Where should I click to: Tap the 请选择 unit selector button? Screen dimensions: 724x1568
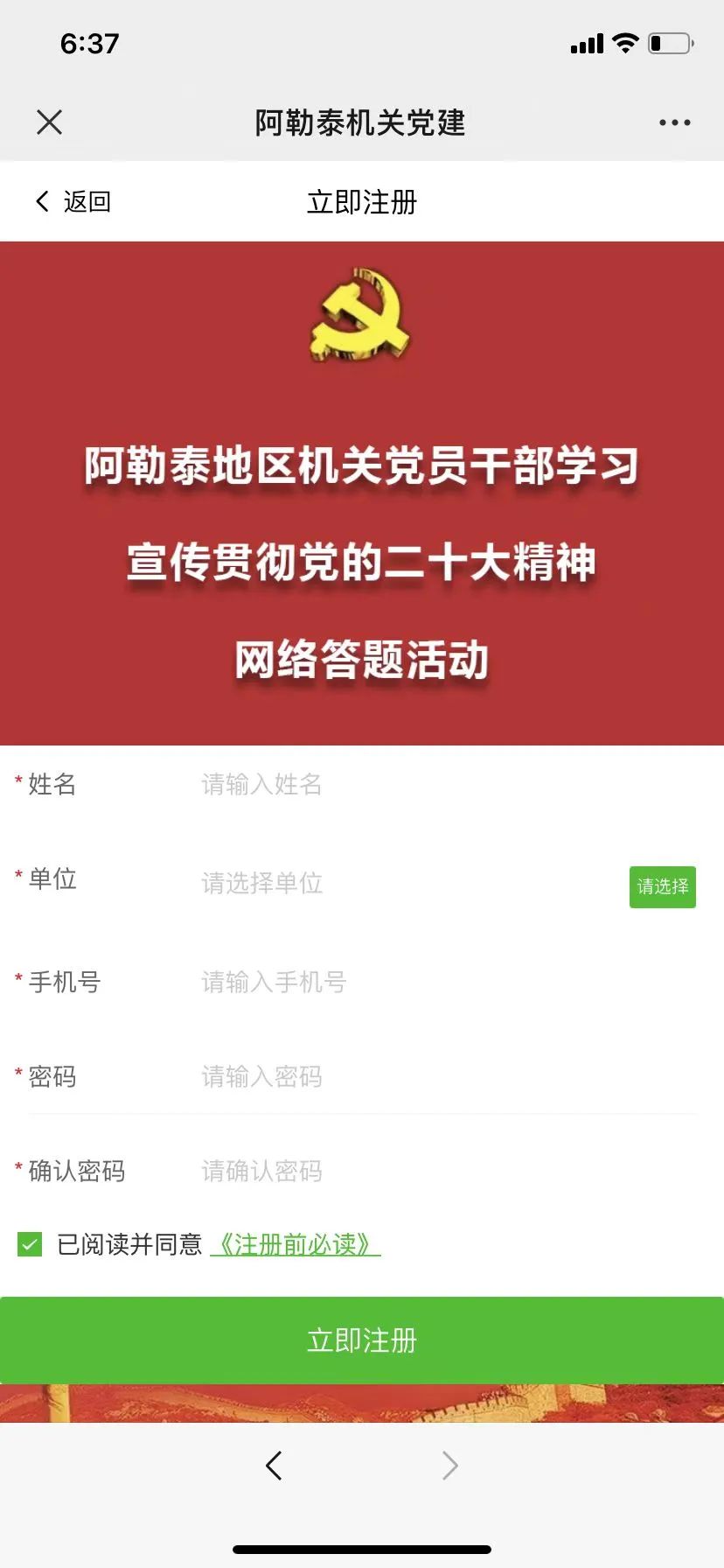662,886
